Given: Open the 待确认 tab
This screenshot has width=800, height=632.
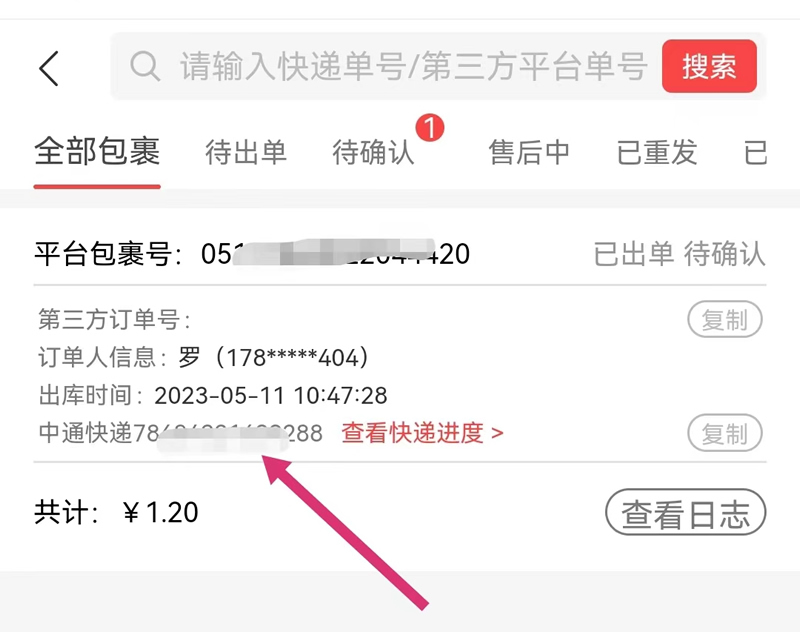Looking at the screenshot, I should click(374, 152).
